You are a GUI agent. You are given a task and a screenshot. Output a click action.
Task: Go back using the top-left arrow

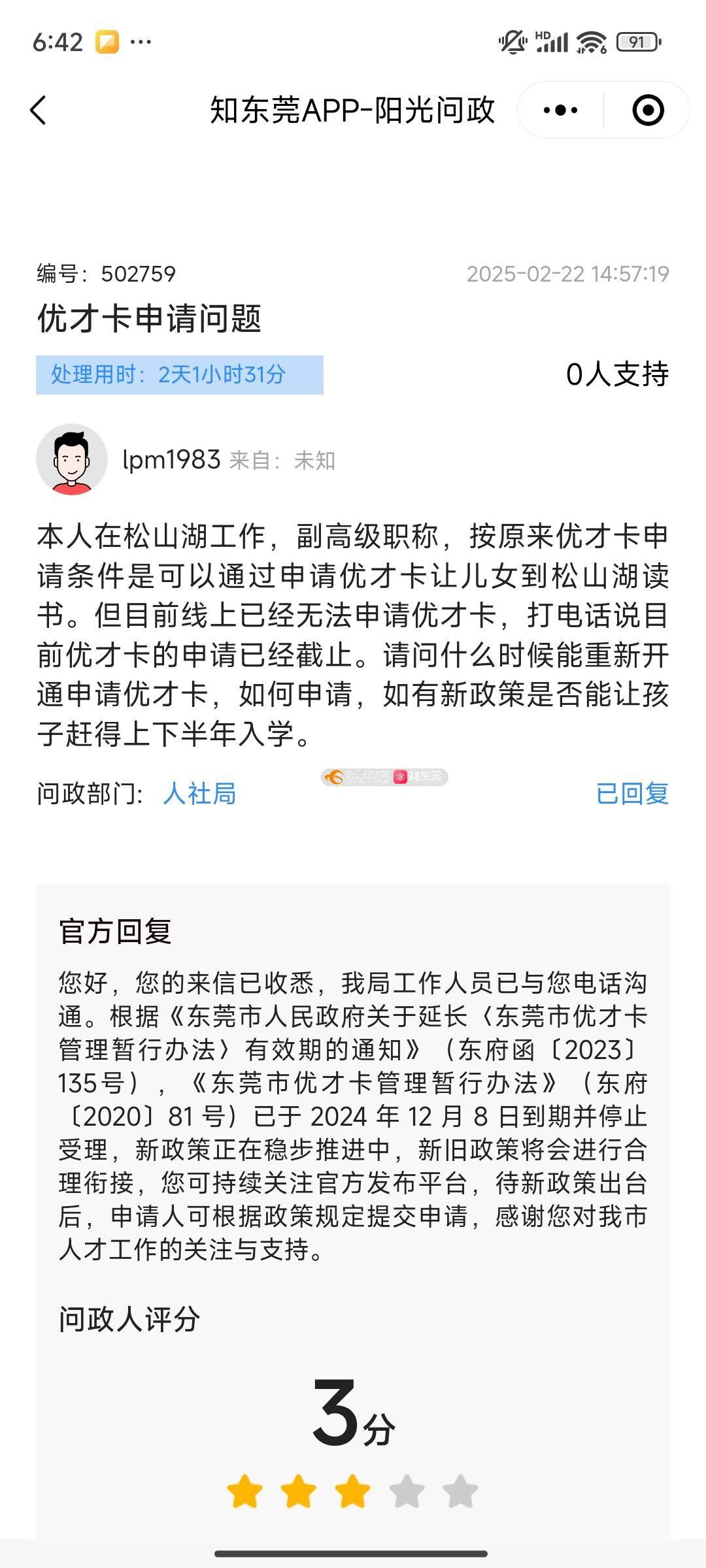point(39,110)
